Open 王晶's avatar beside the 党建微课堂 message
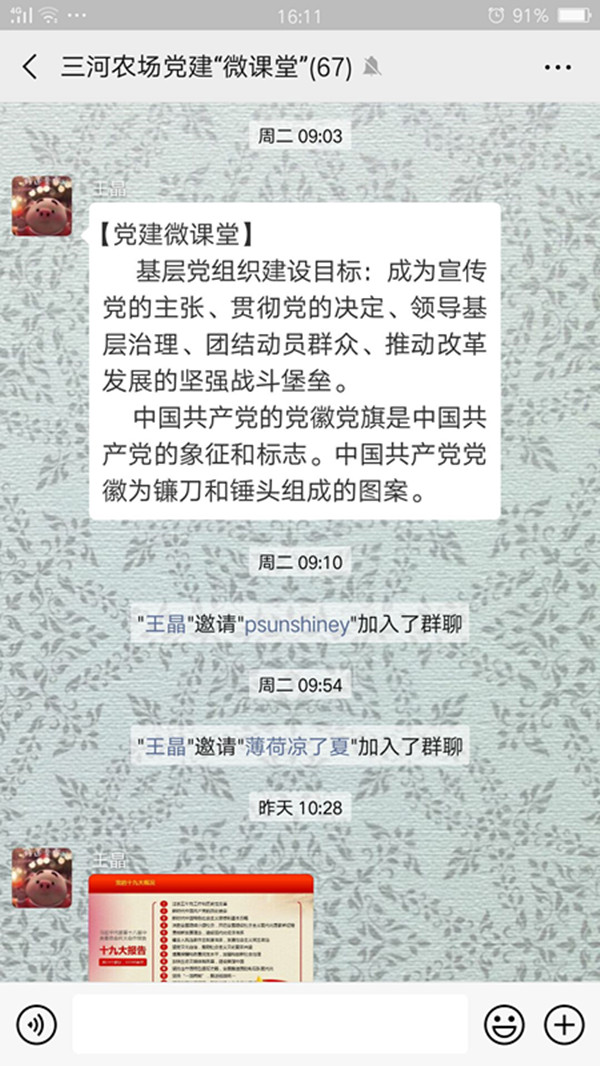This screenshot has height=1066, width=600. click(41, 205)
